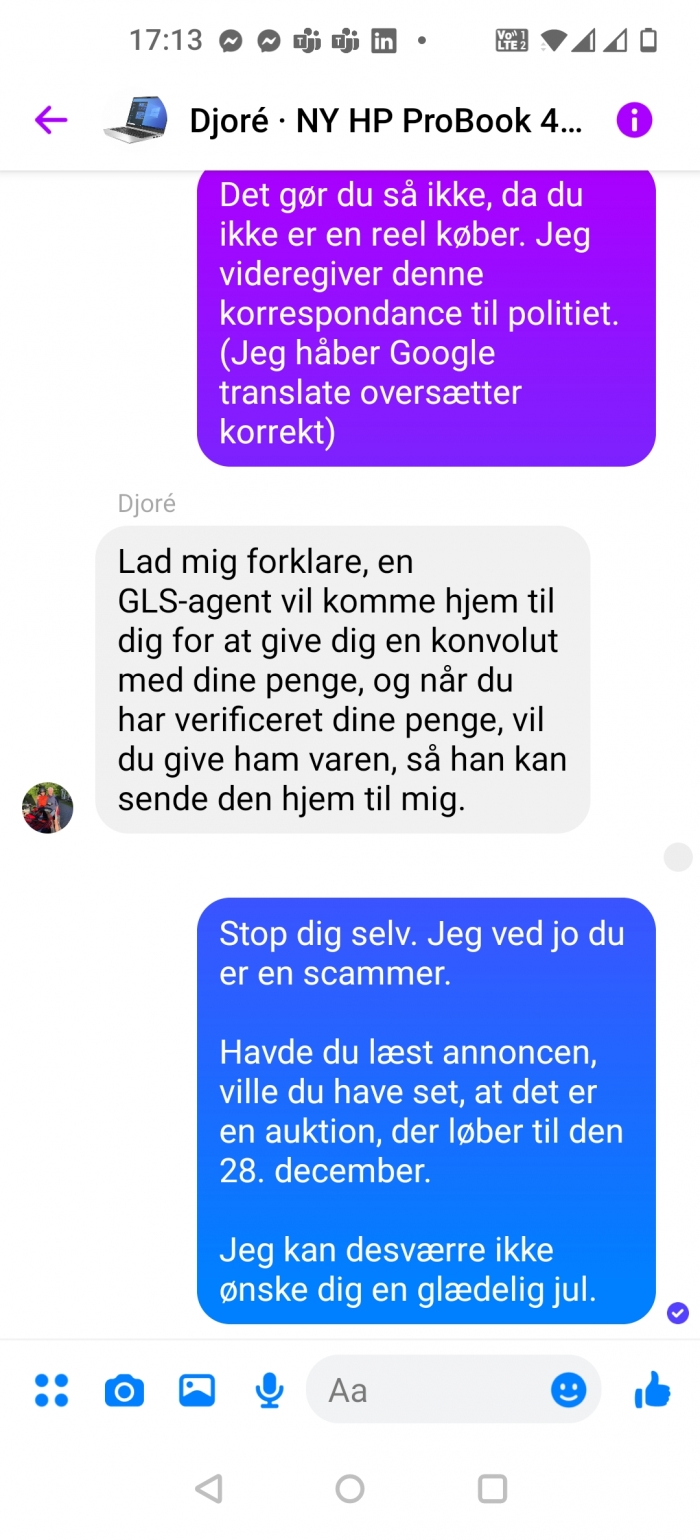Screen dimensions: 700x1540
Task: Record a voice message with the microphone
Action: pos(269,1390)
